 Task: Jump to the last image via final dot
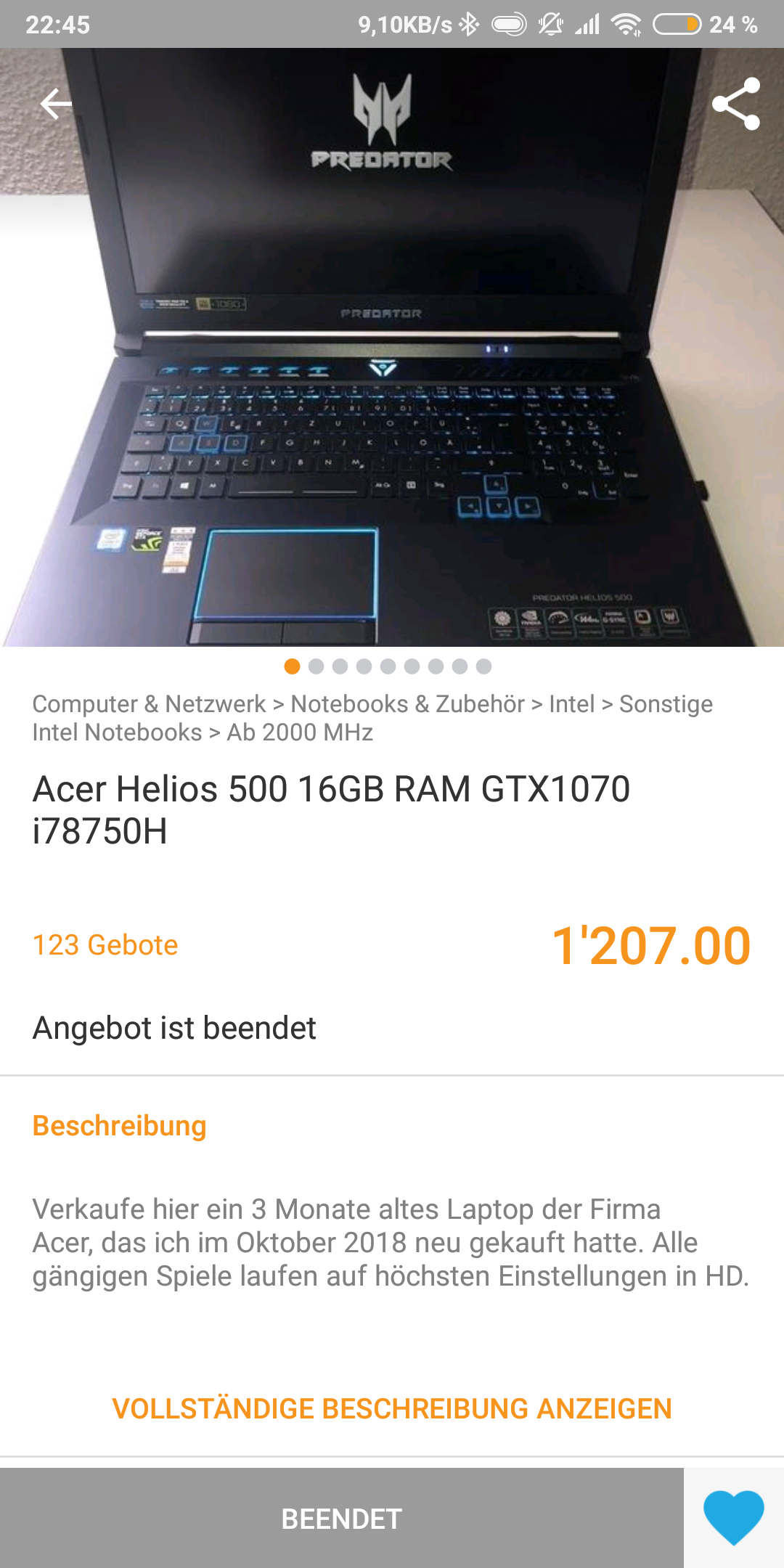point(481,664)
